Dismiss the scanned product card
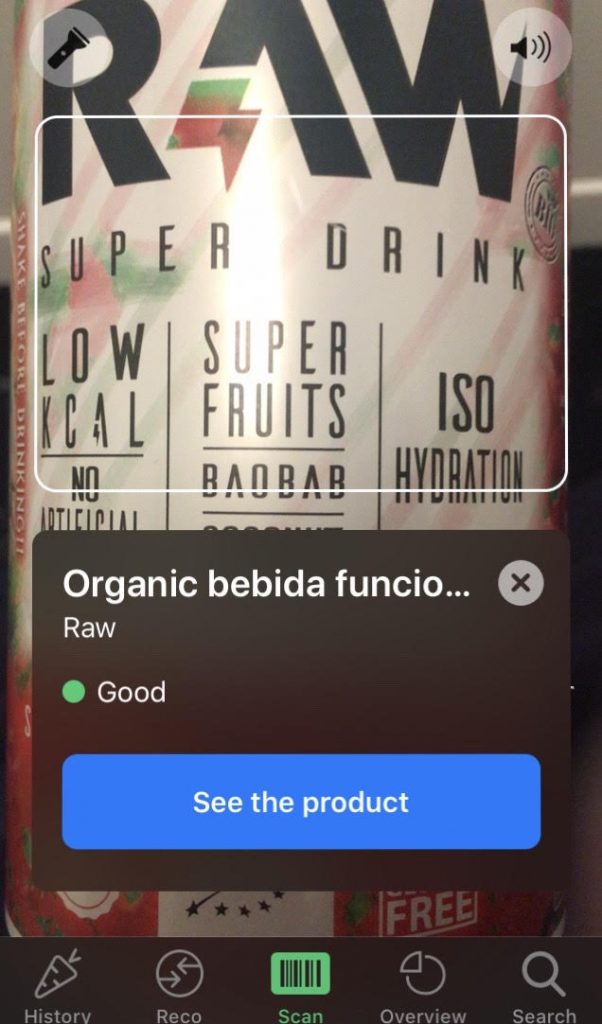This screenshot has height=1024, width=602. coord(520,584)
